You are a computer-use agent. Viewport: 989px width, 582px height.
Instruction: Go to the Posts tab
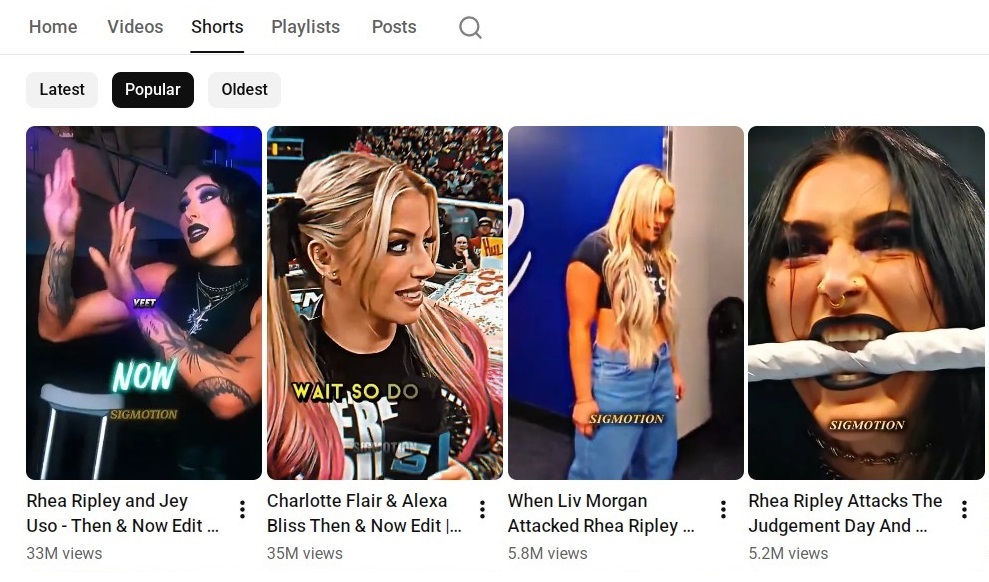pos(394,27)
